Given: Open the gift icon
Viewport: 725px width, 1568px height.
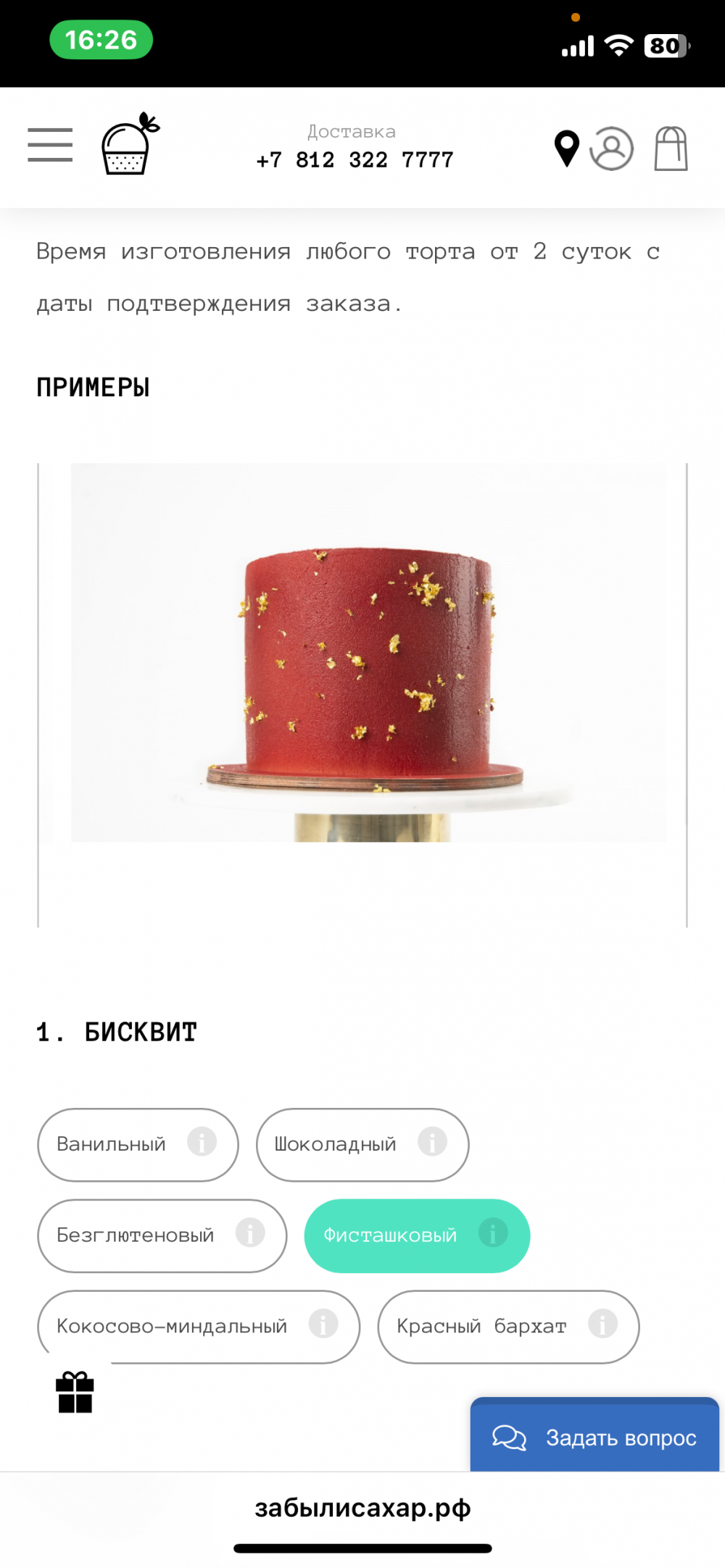Looking at the screenshot, I should click(x=75, y=1392).
